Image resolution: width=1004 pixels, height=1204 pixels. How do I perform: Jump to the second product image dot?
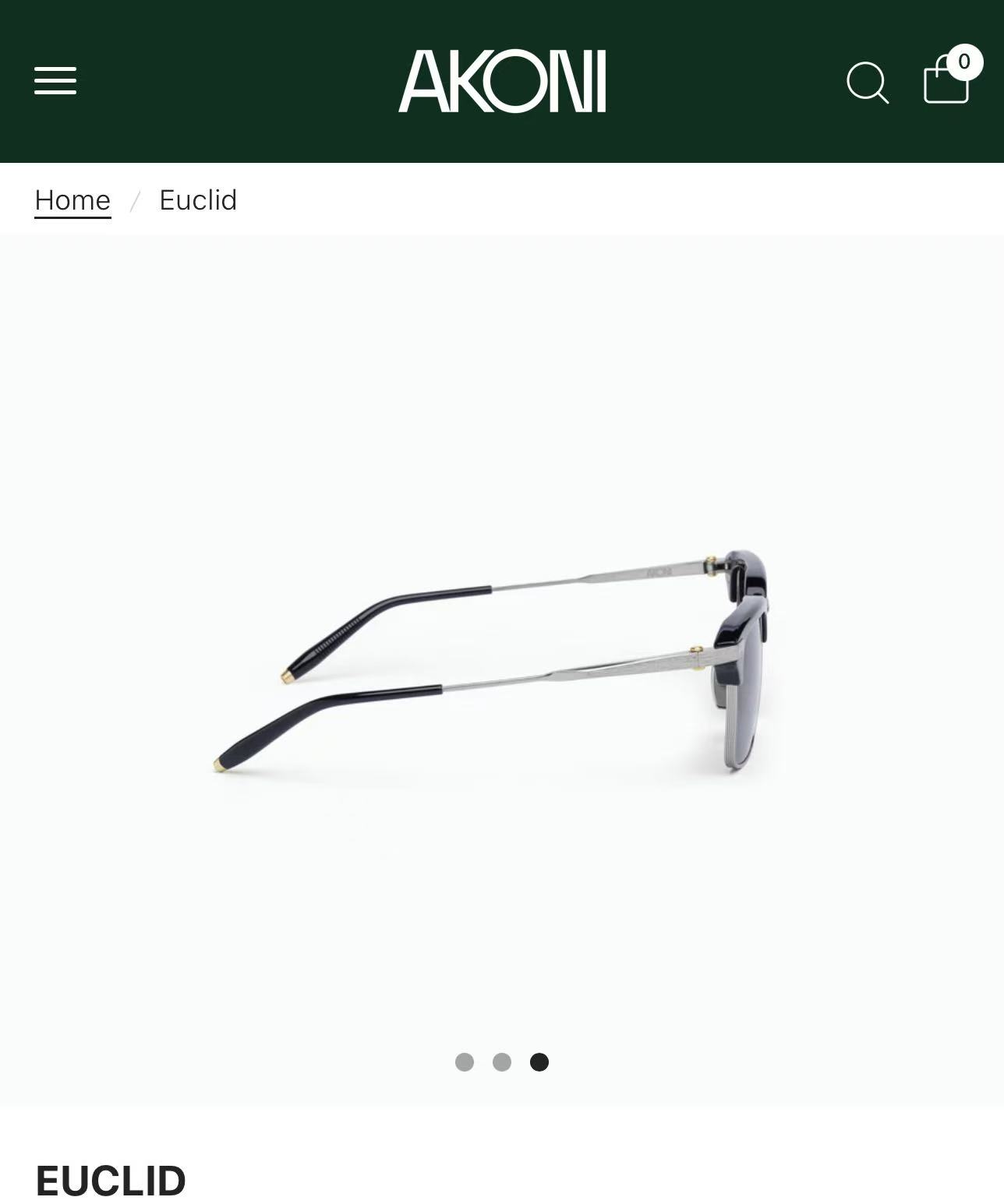point(502,1062)
